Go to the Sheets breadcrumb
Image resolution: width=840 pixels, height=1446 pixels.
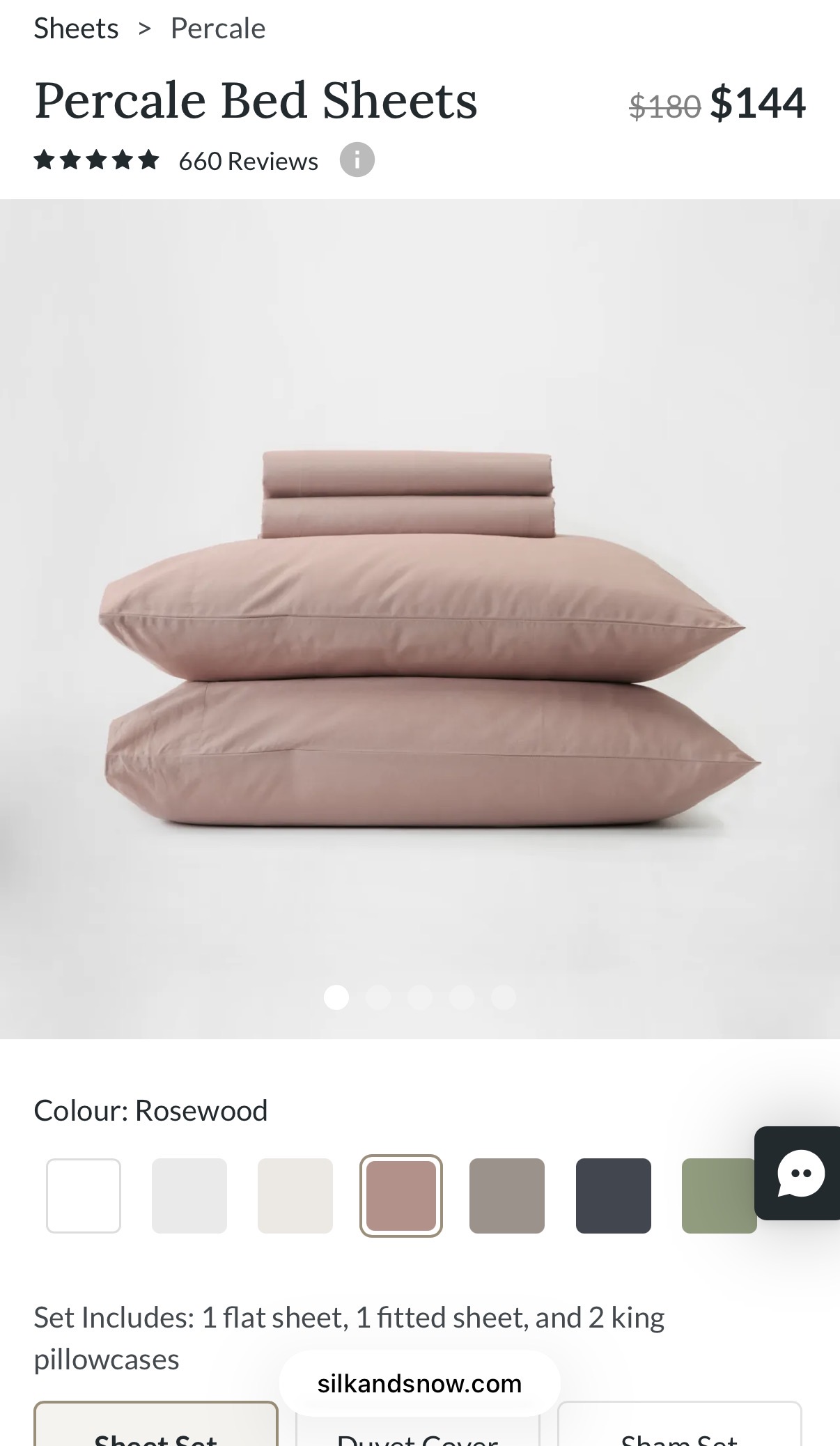click(x=76, y=29)
